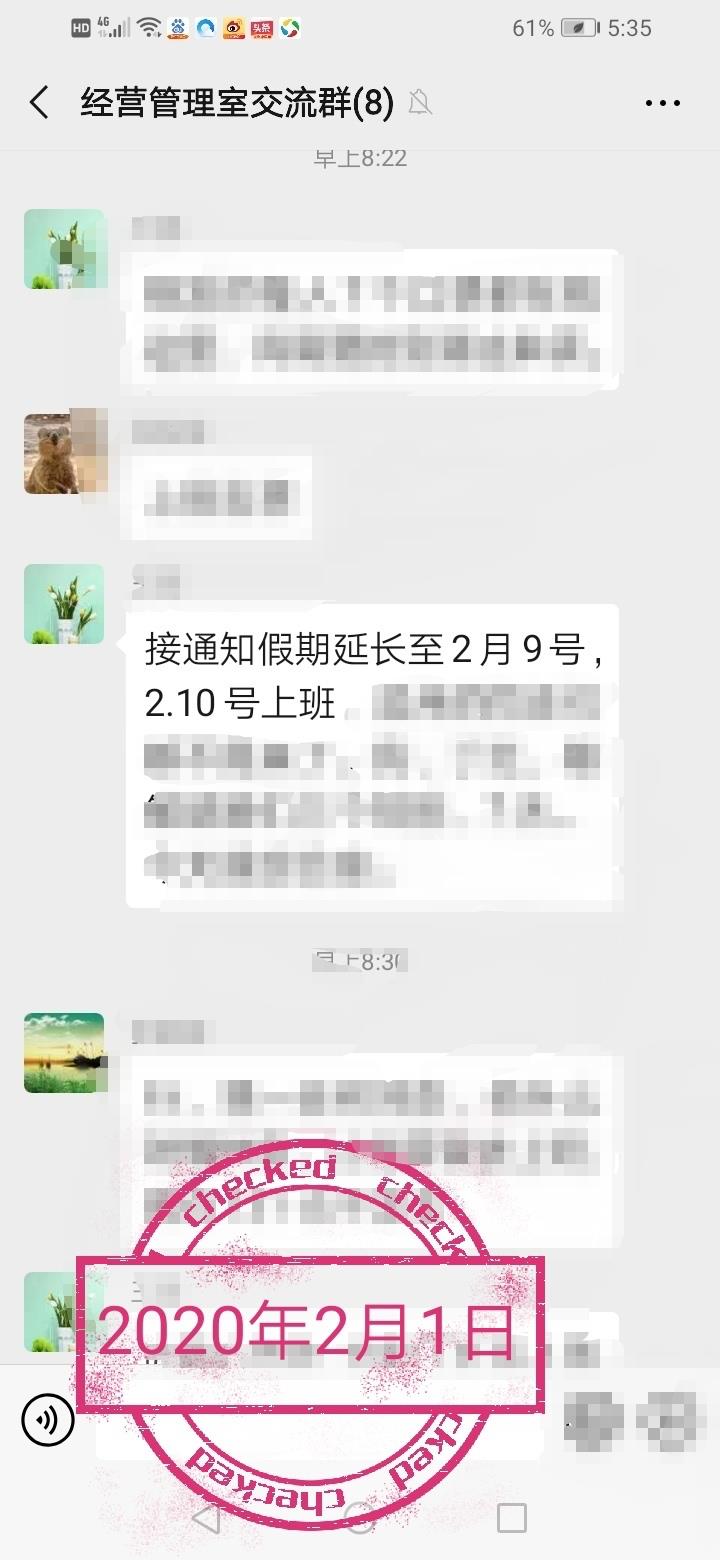Open the quokka avatar's profile
This screenshot has height=1560, width=720.
pyautogui.click(x=64, y=454)
